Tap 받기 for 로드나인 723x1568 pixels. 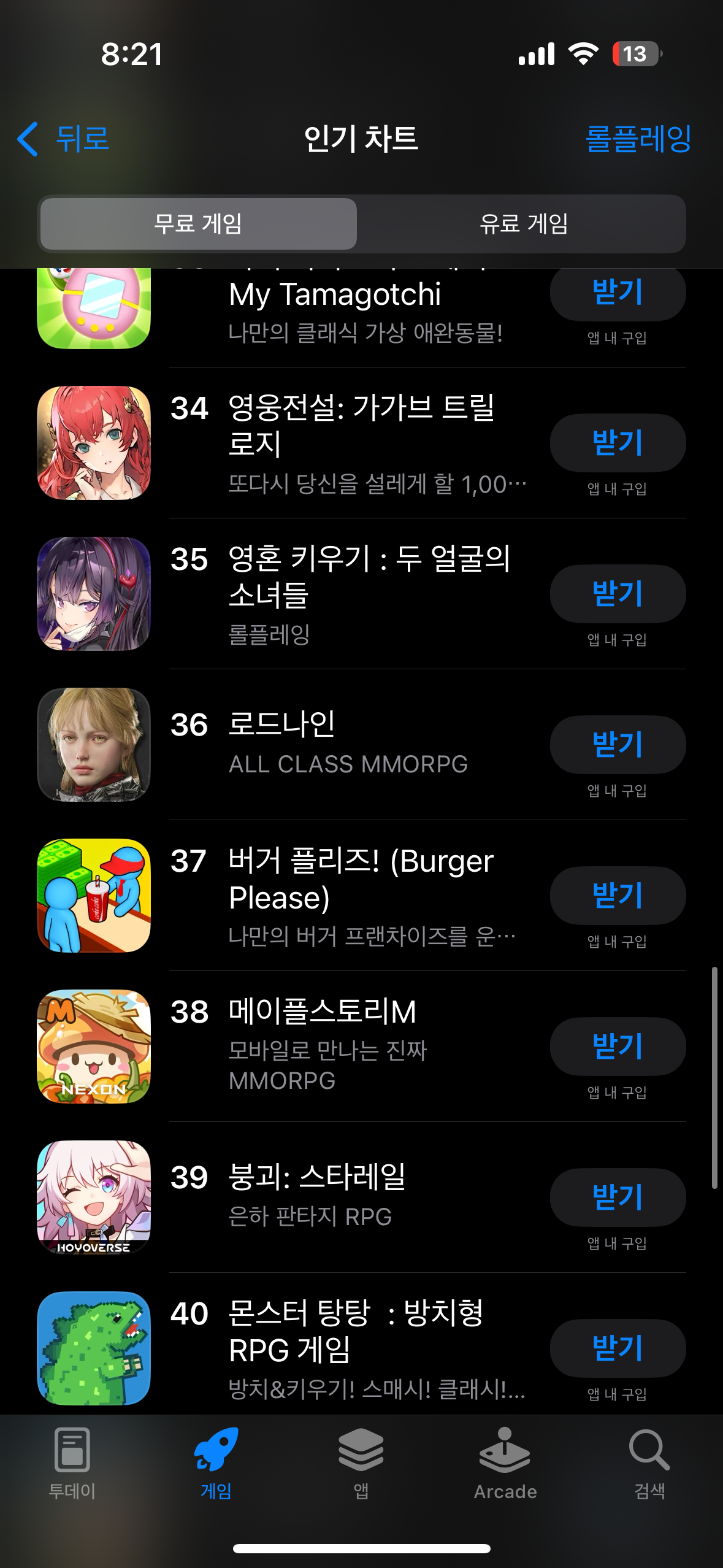[617, 745]
